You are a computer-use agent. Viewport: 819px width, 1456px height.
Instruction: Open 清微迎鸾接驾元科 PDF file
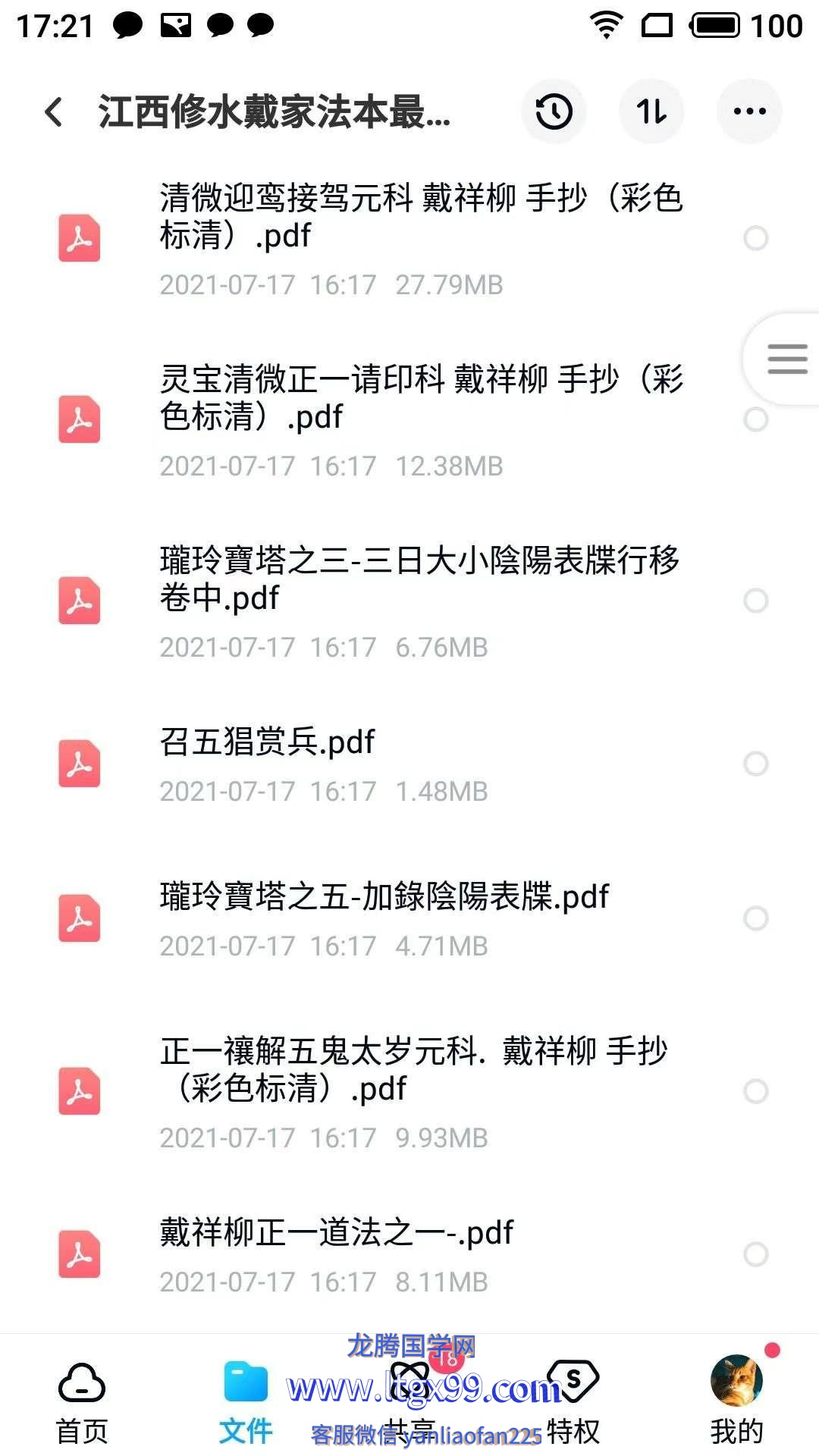coord(421,217)
